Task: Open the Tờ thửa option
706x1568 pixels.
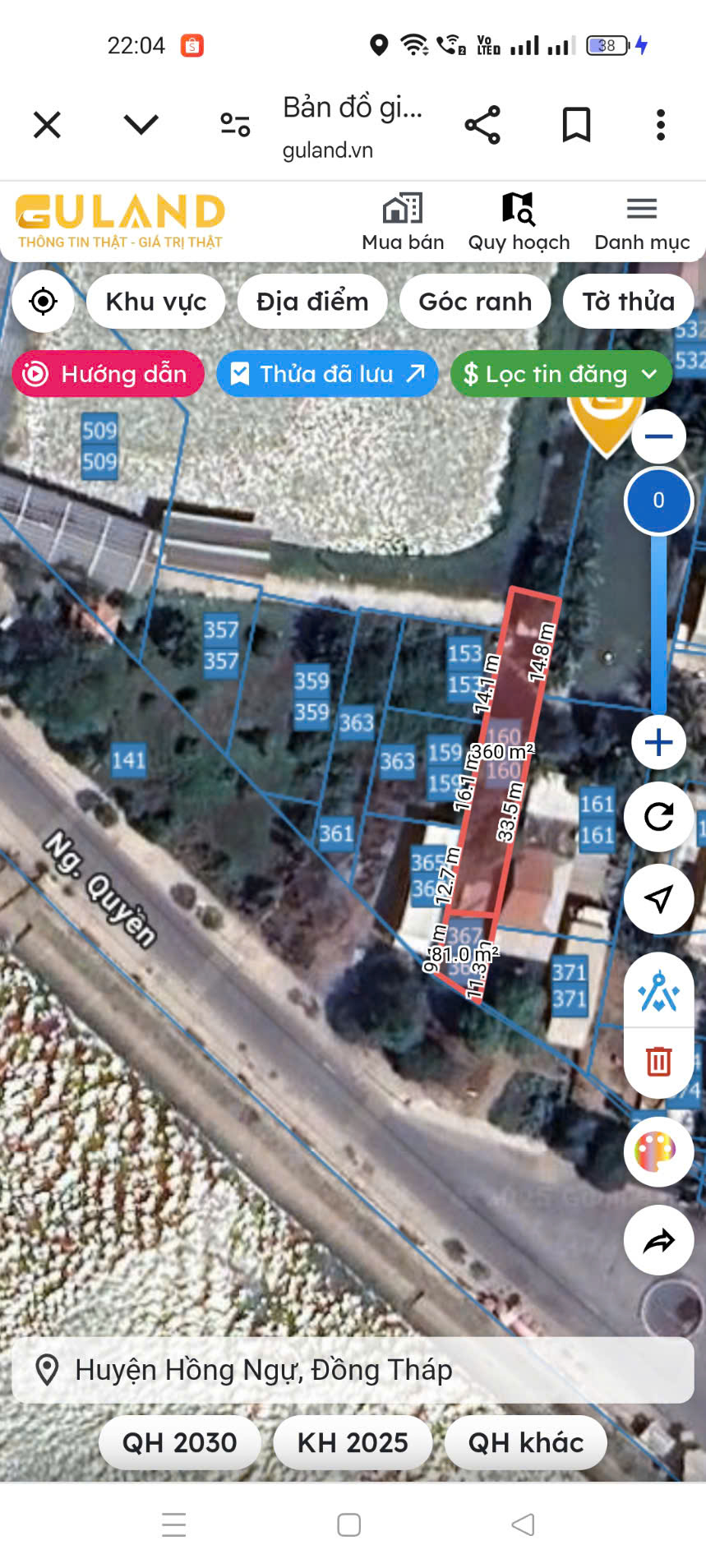Action: 628,302
